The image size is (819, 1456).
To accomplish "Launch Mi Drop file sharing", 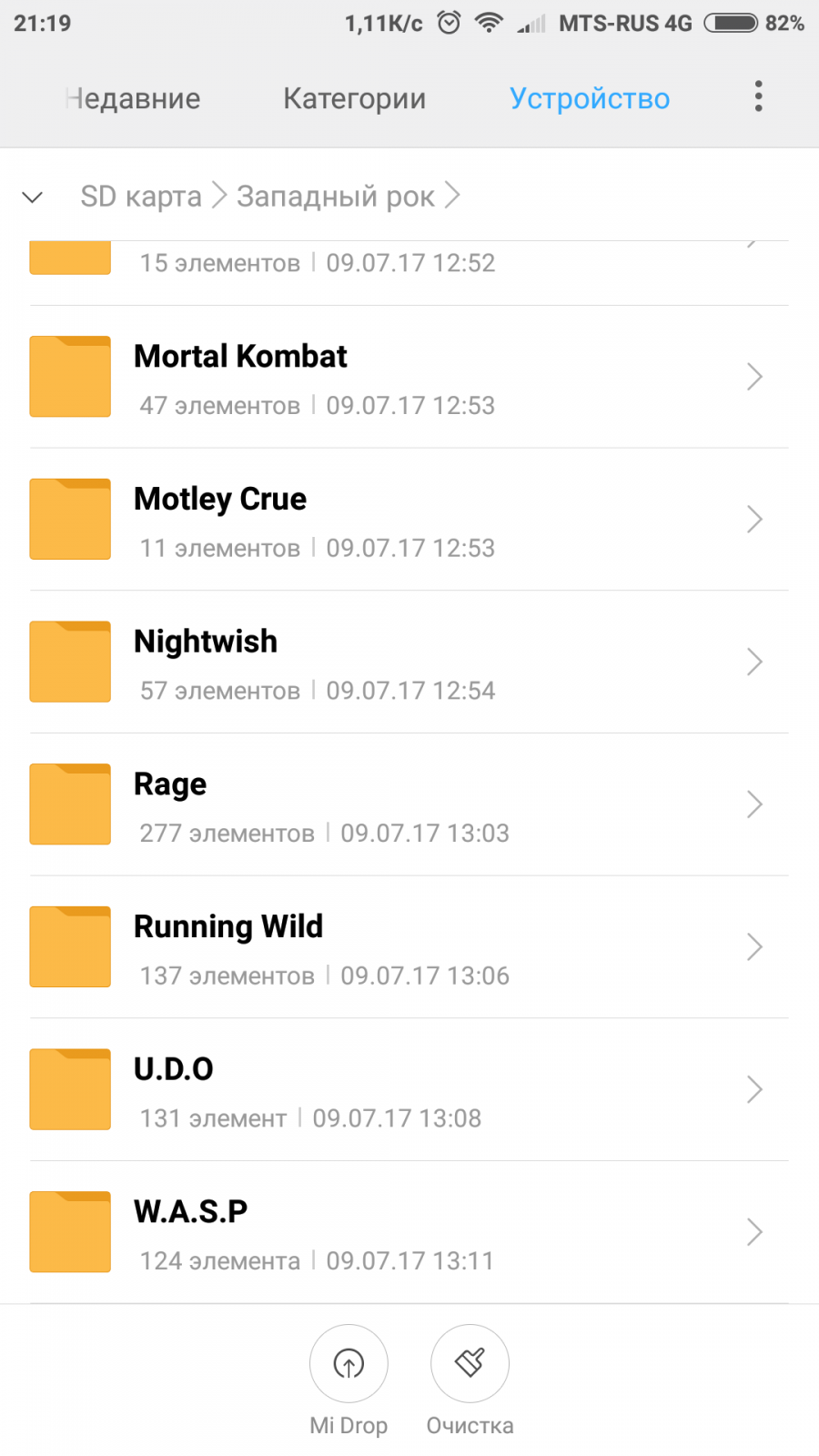I will pos(349,1364).
